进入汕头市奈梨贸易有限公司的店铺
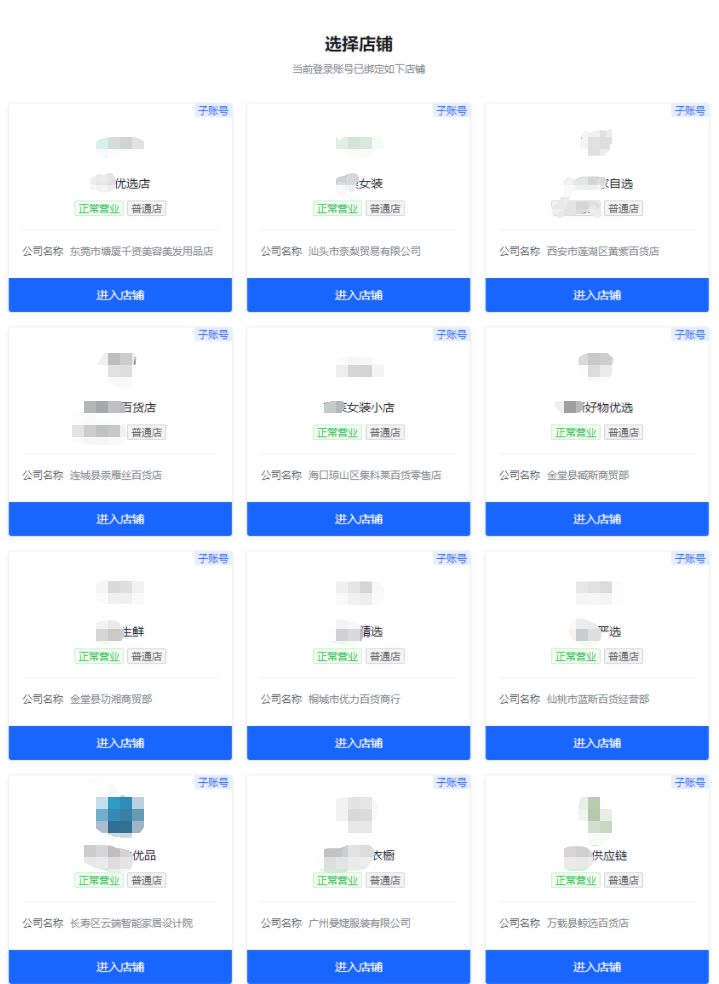The height and width of the screenshot is (984, 719). (358, 295)
